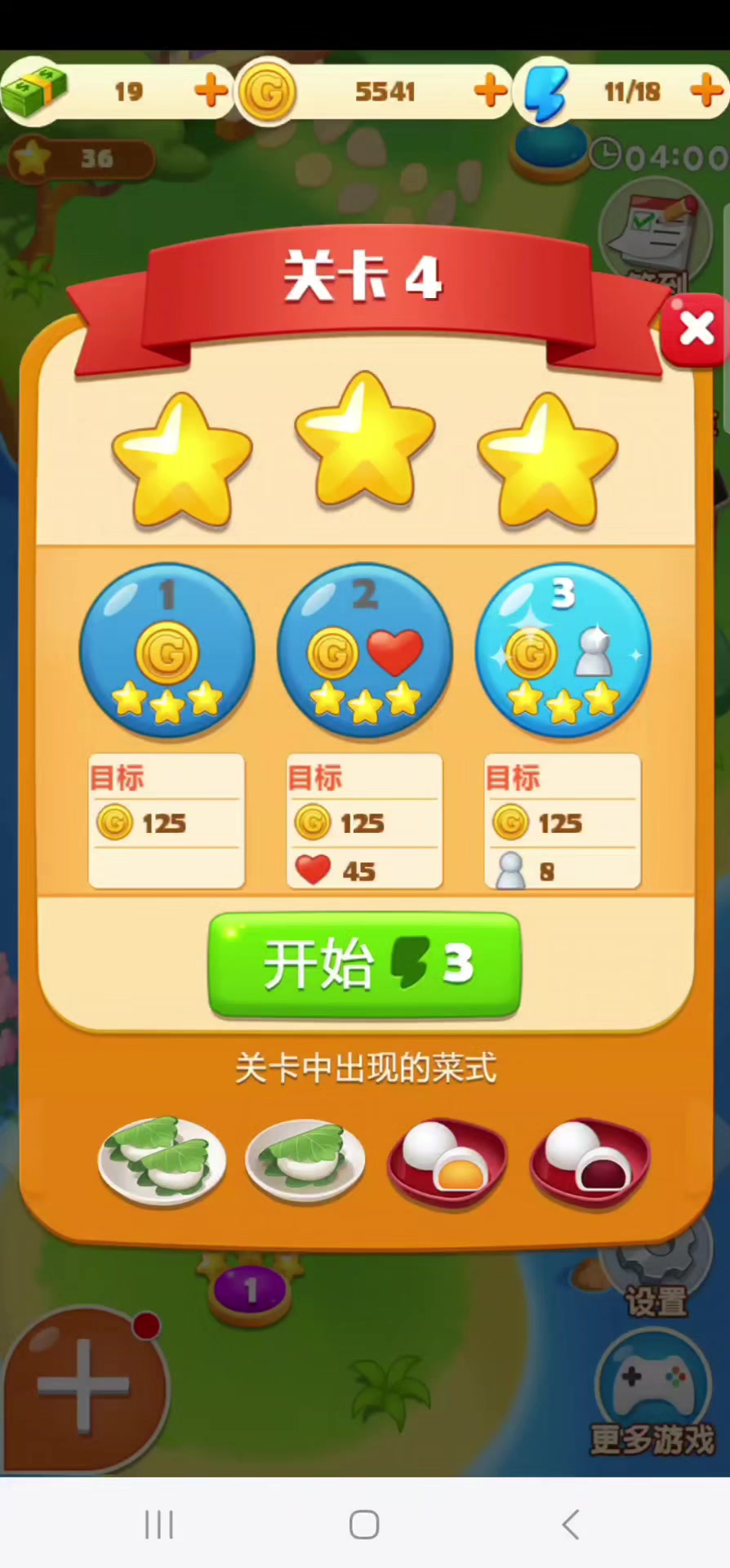Add more gold coins with the plus icon
This screenshot has height=1568, width=730.
[x=490, y=91]
